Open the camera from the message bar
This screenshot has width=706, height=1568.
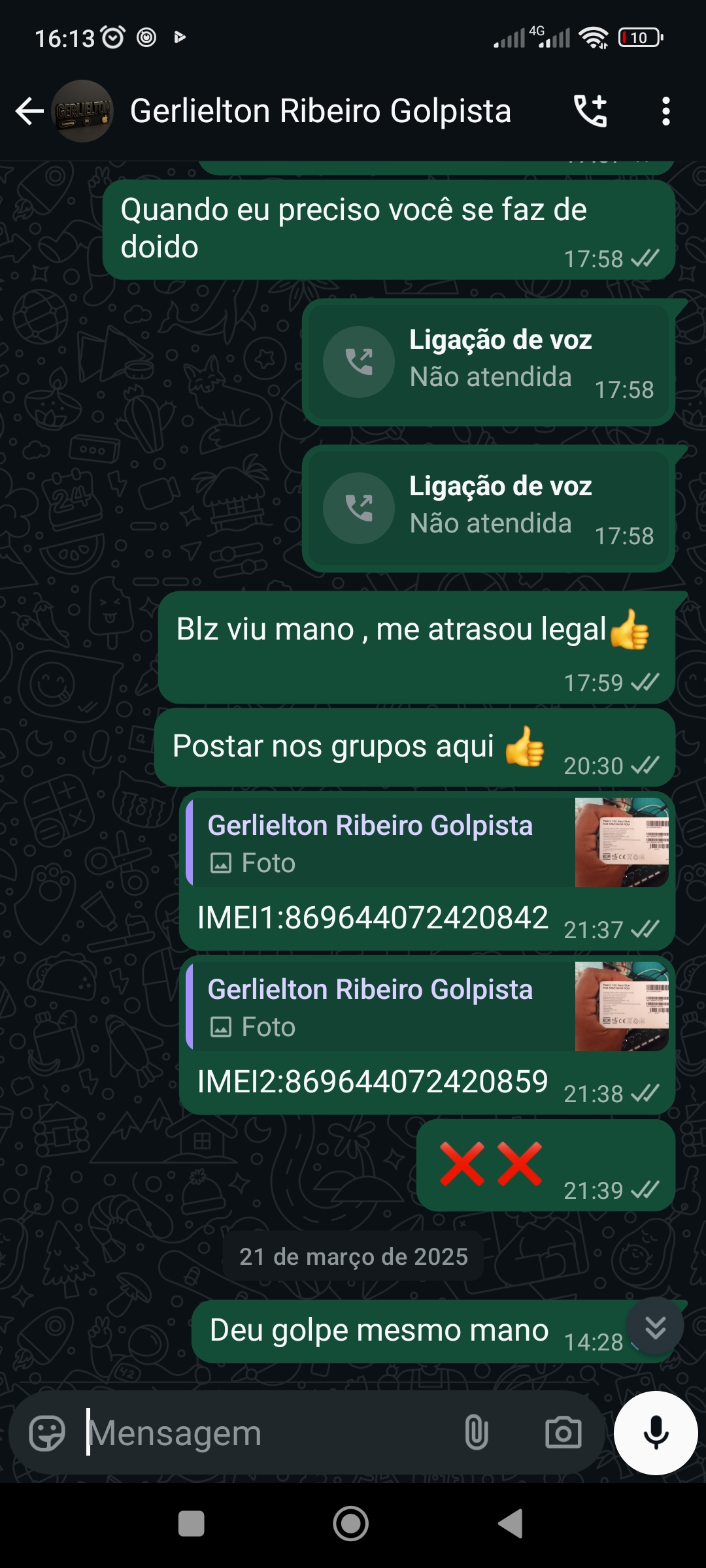point(563,1433)
